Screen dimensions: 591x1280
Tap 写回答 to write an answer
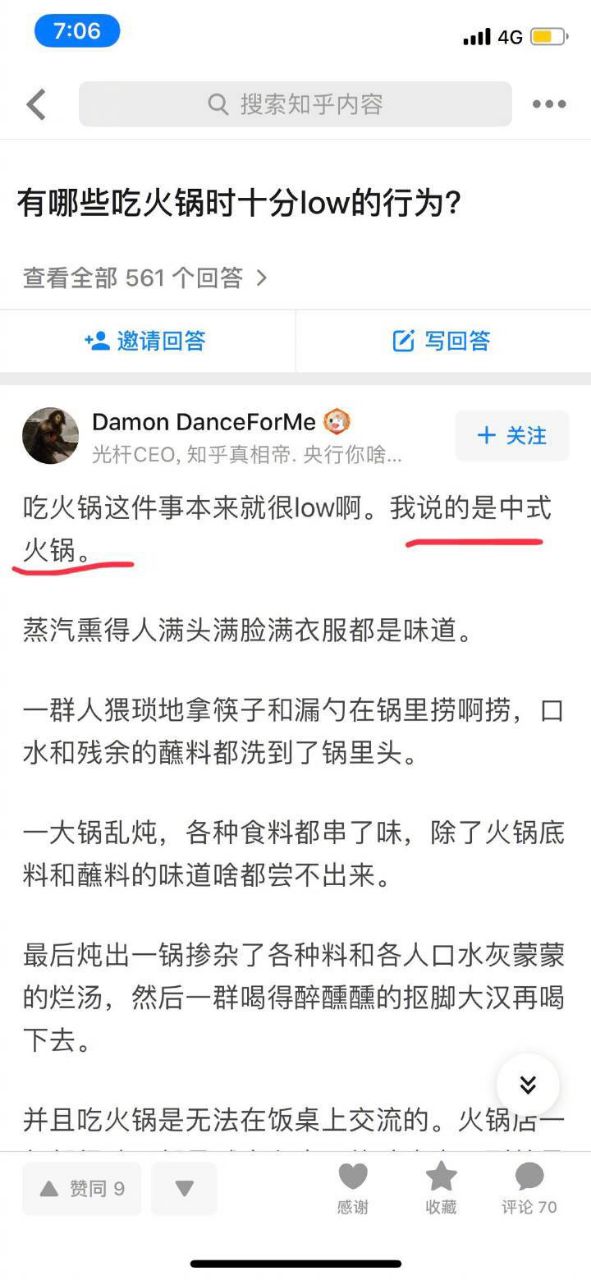pos(441,341)
